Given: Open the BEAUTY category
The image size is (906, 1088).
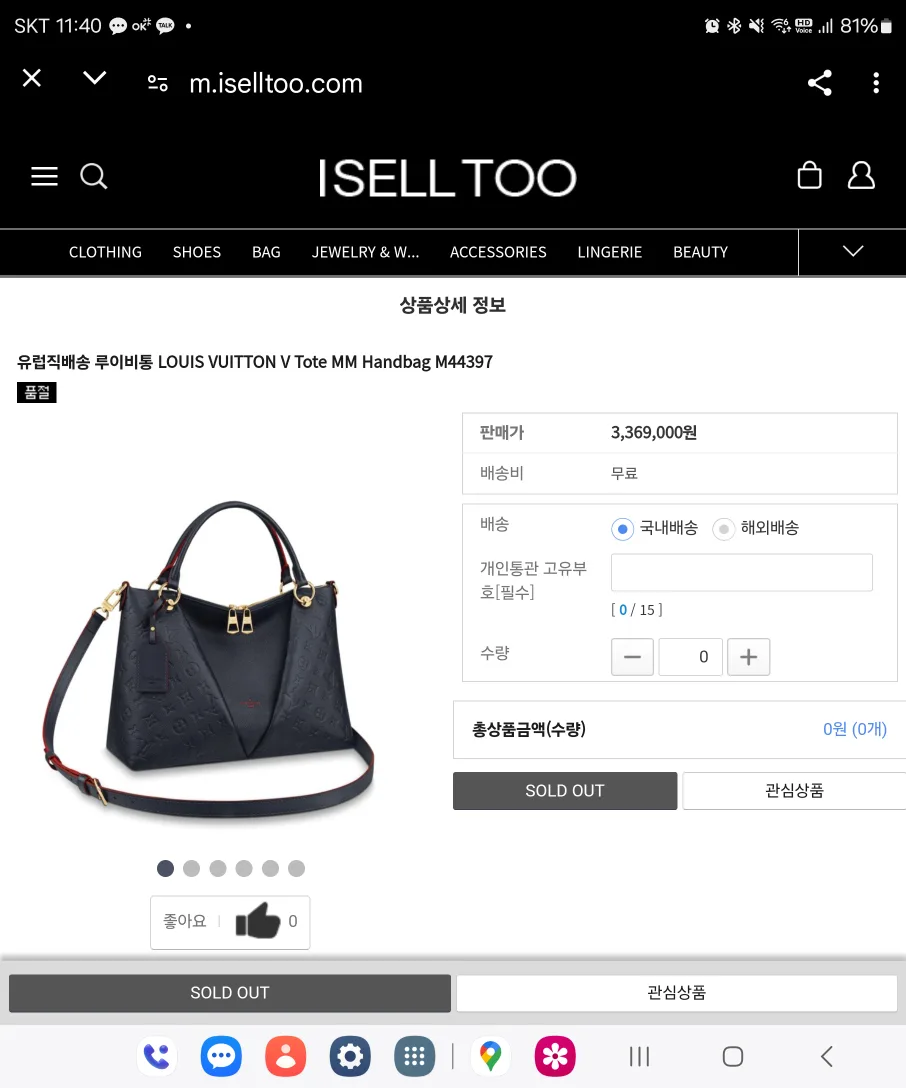Looking at the screenshot, I should [700, 252].
